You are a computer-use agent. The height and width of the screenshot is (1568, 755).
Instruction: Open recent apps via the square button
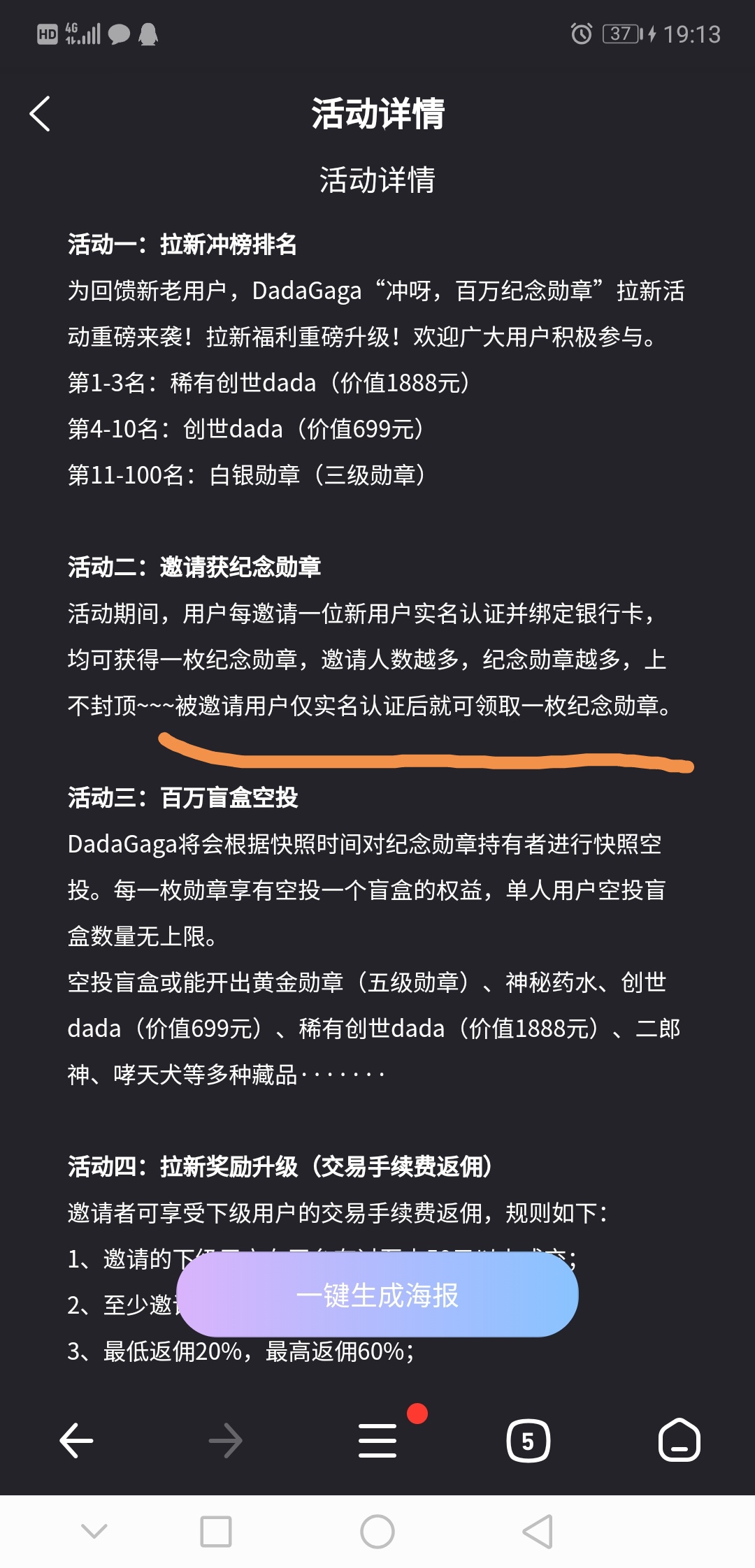coord(216,1532)
